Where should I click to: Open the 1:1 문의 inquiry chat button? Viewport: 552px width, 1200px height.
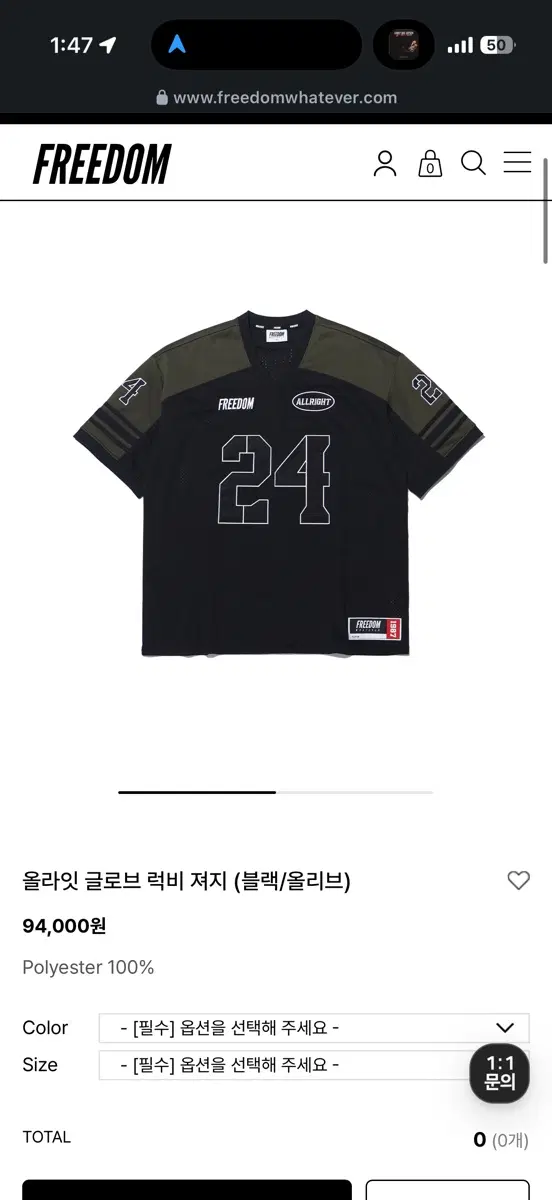pyautogui.click(x=499, y=1073)
